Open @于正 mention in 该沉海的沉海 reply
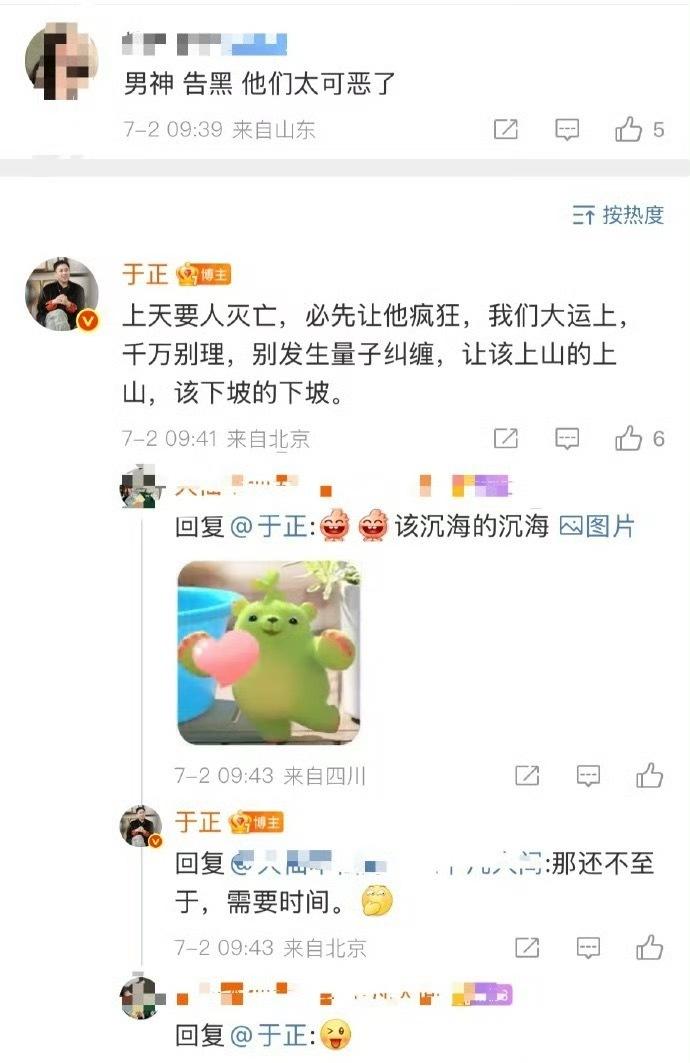 [271, 526]
